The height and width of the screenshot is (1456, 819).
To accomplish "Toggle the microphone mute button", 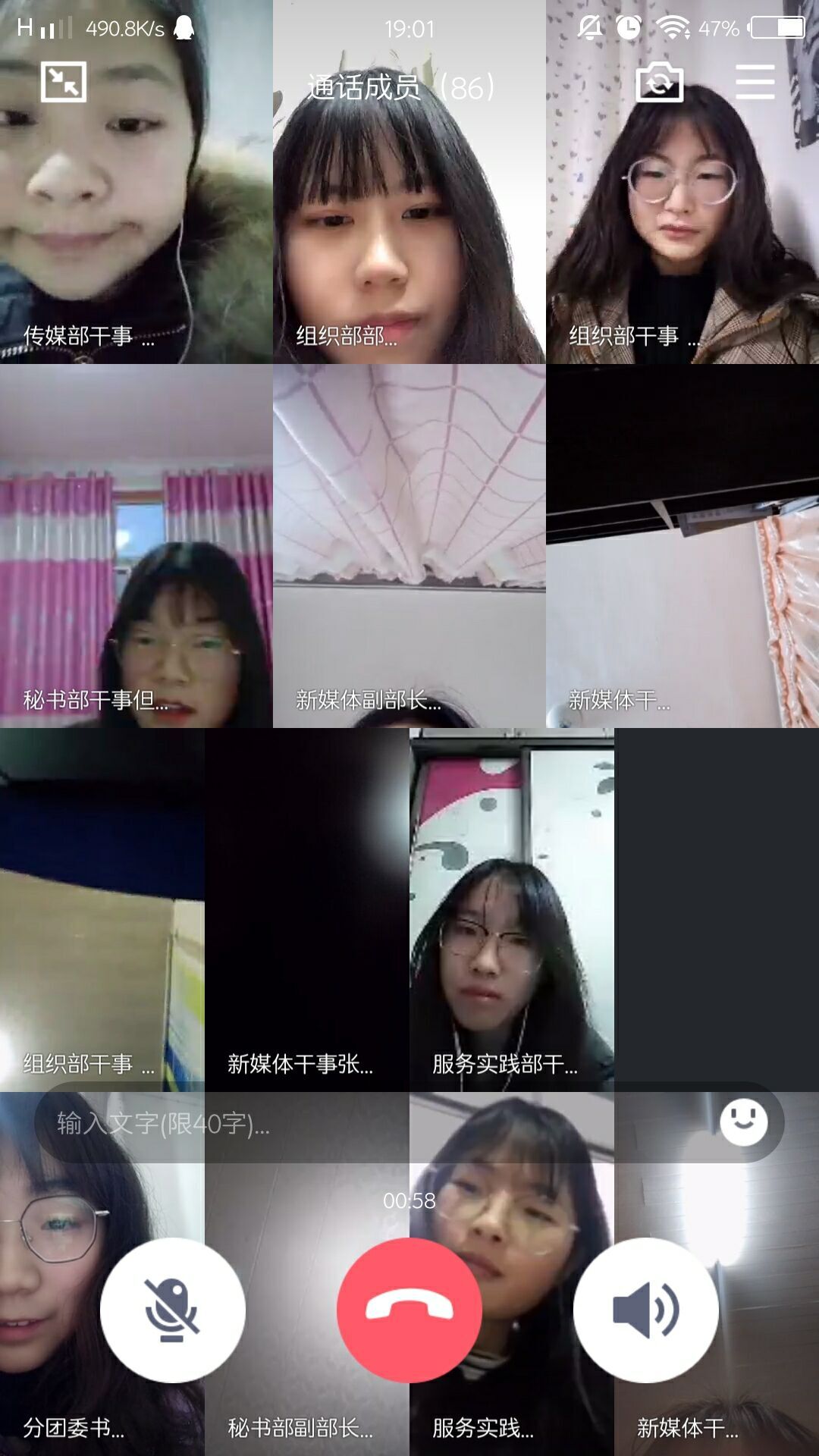I will tap(173, 1310).
